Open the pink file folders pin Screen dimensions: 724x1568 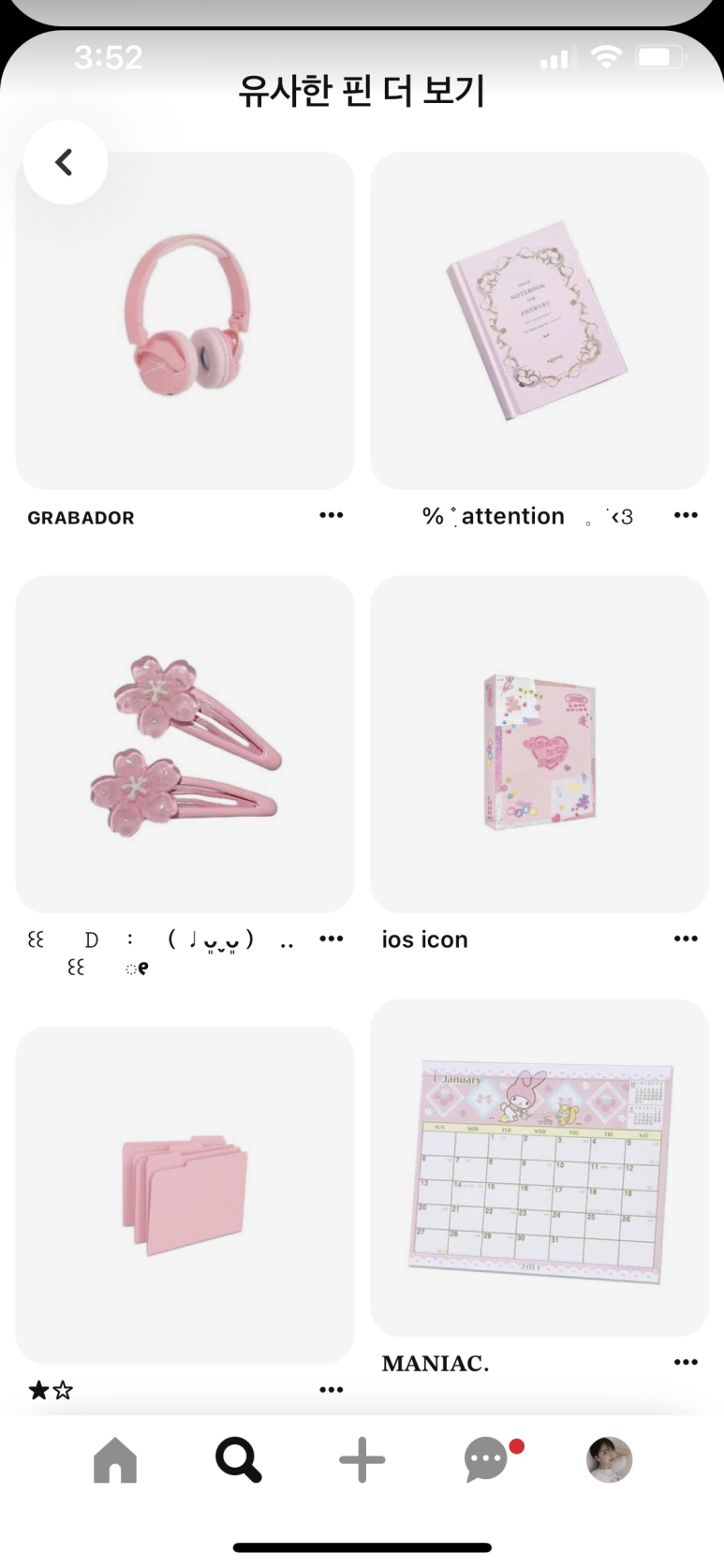185,1194
